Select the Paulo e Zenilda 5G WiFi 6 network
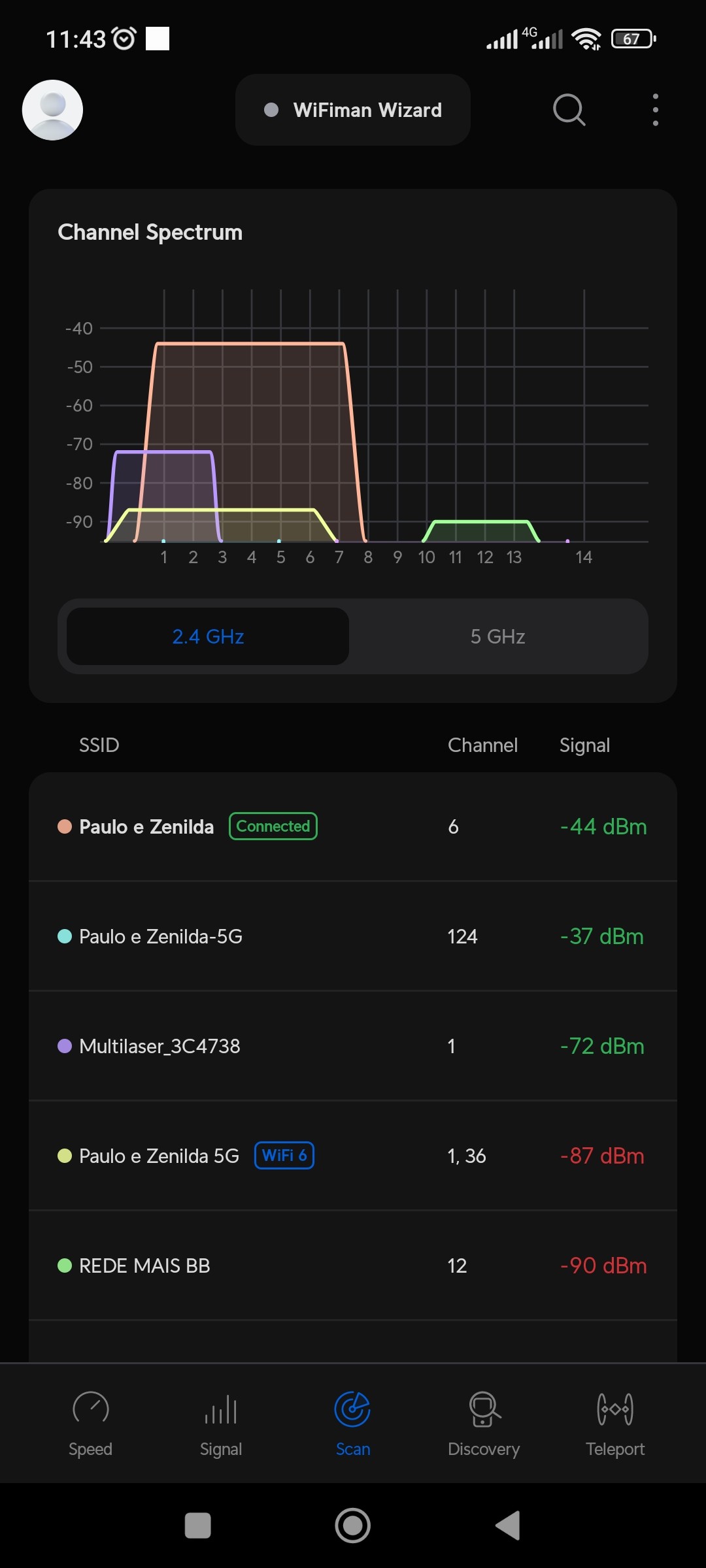This screenshot has width=706, height=1568. point(353,1156)
